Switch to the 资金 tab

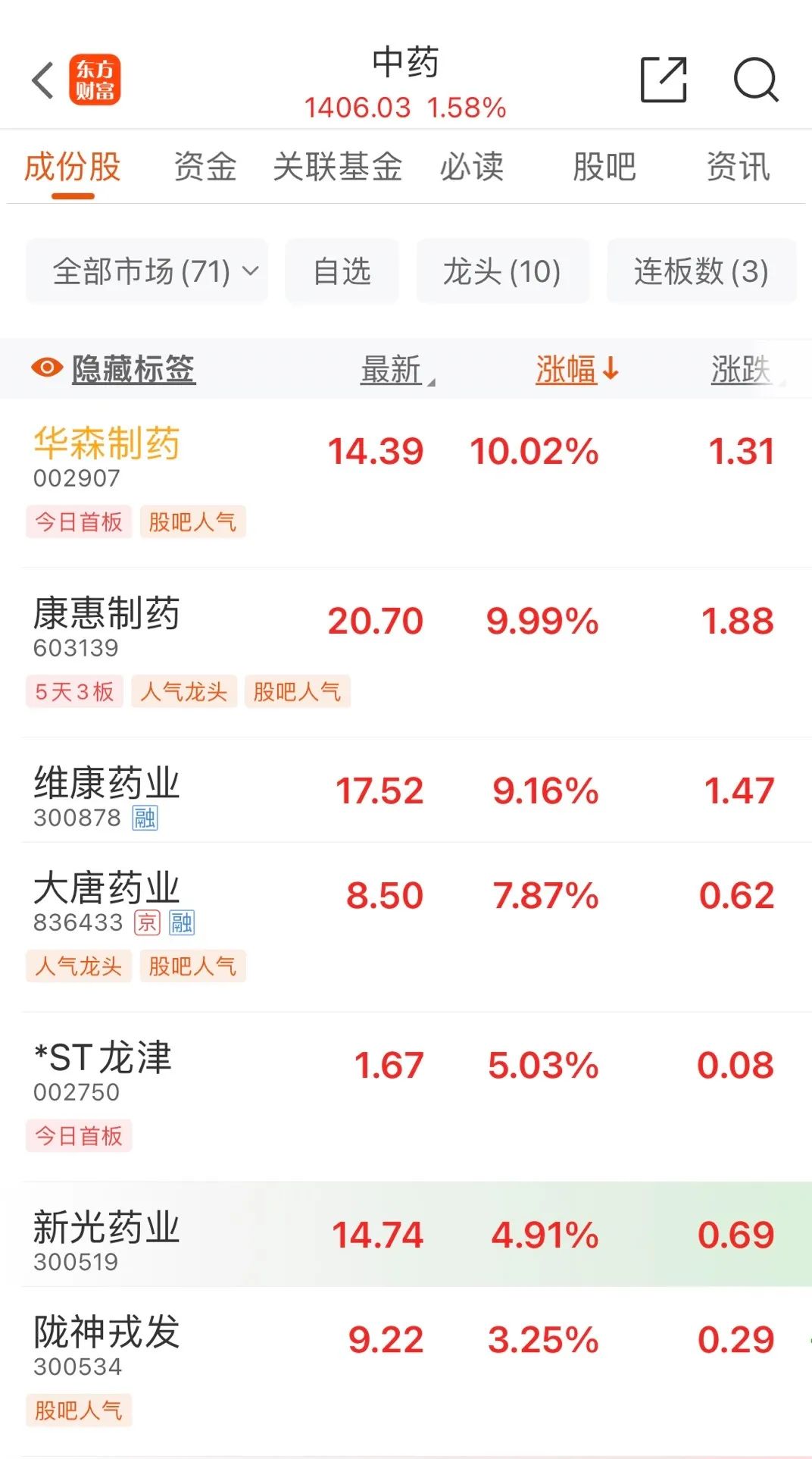(x=205, y=167)
